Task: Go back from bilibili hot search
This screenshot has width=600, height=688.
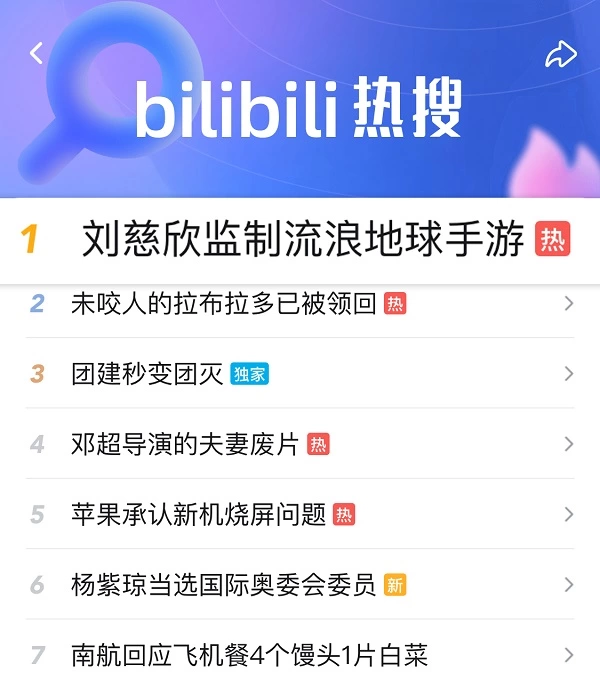Action: point(37,53)
